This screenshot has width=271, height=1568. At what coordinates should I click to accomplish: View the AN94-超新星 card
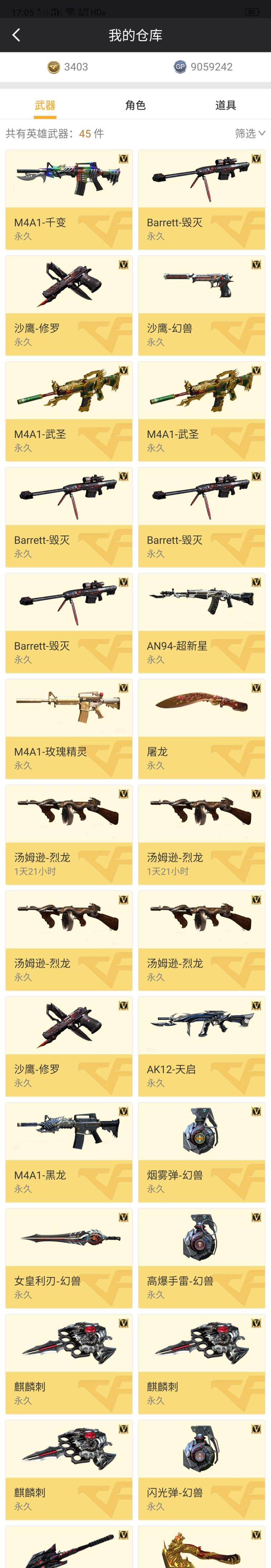tap(201, 623)
